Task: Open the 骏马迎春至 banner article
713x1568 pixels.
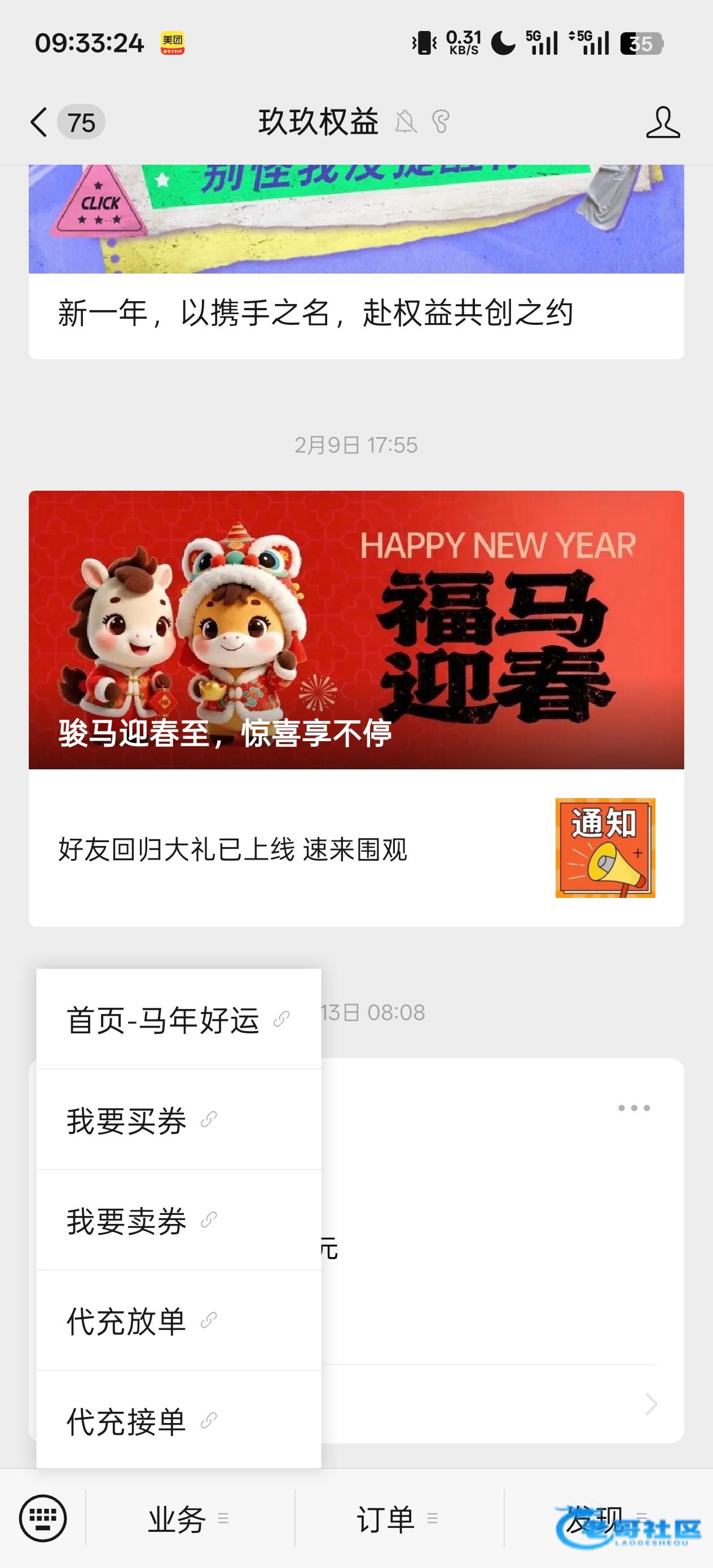Action: (356, 629)
